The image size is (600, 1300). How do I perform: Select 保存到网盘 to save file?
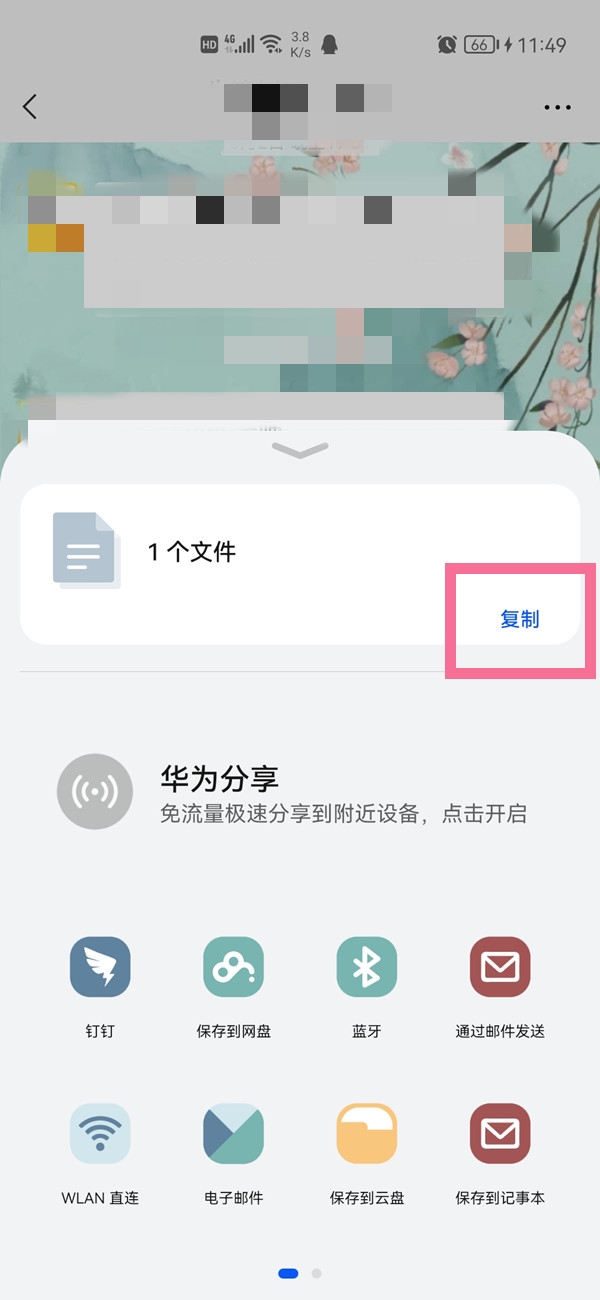coord(233,967)
